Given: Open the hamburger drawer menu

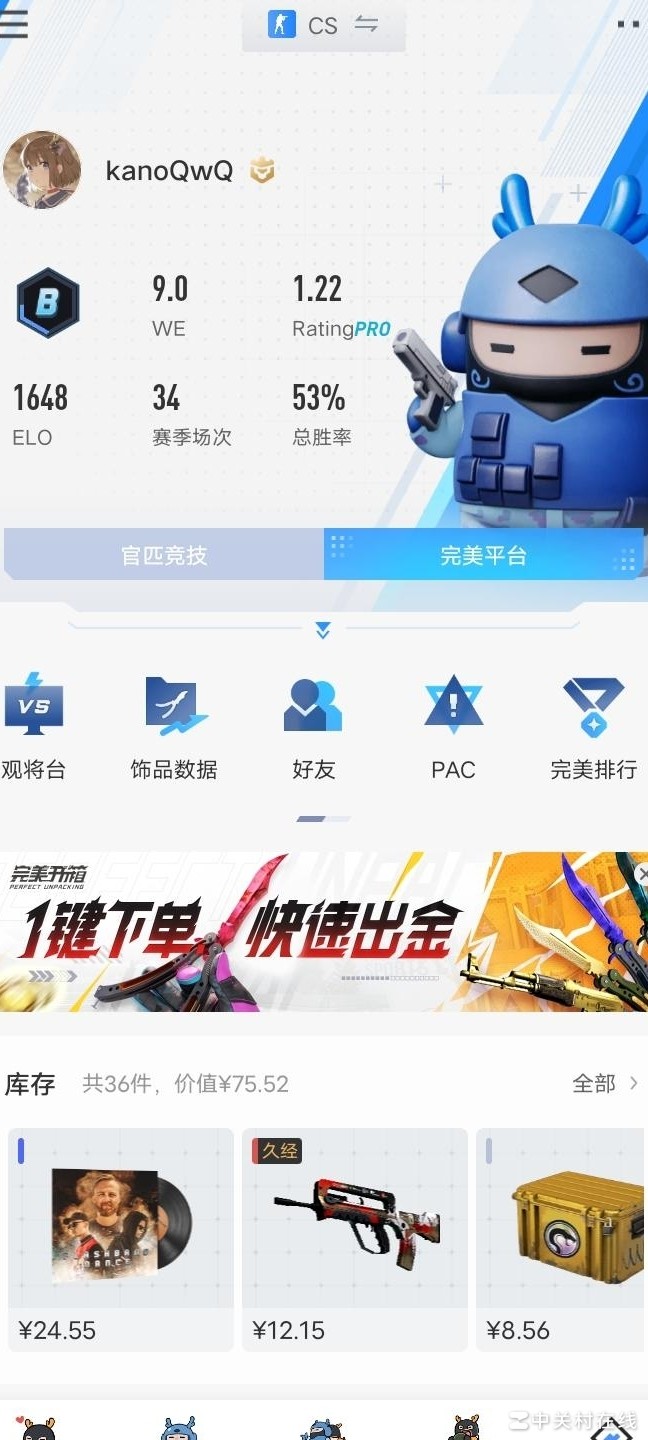Looking at the screenshot, I should tap(14, 24).
